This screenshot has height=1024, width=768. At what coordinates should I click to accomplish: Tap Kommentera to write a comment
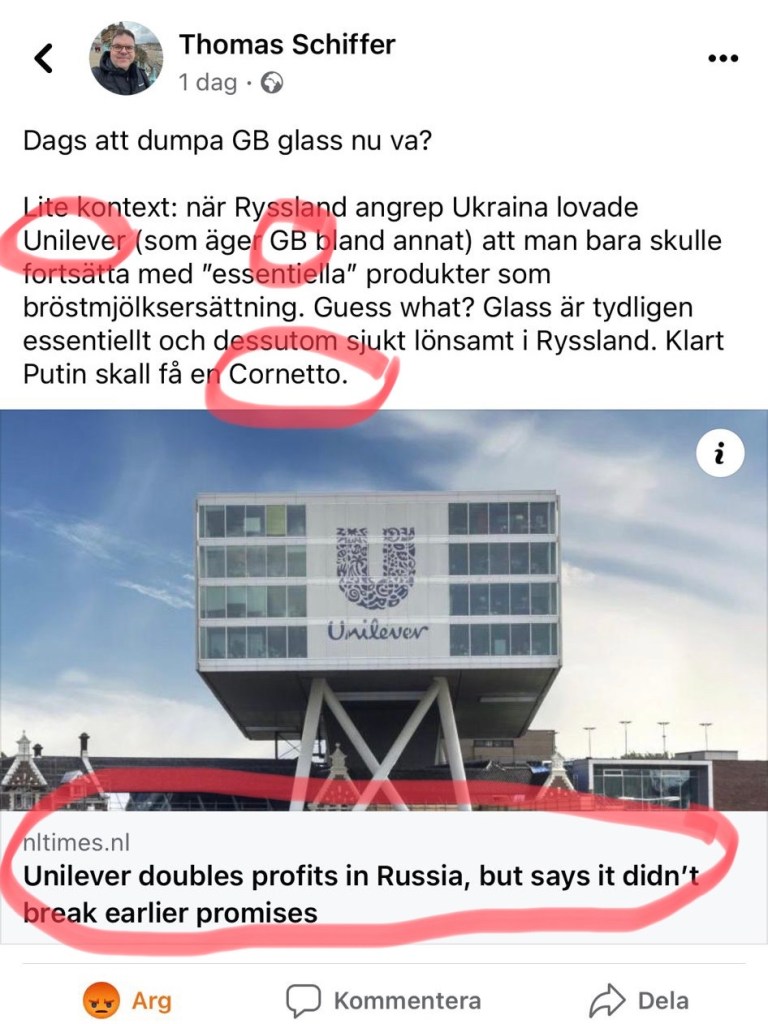(x=384, y=1000)
